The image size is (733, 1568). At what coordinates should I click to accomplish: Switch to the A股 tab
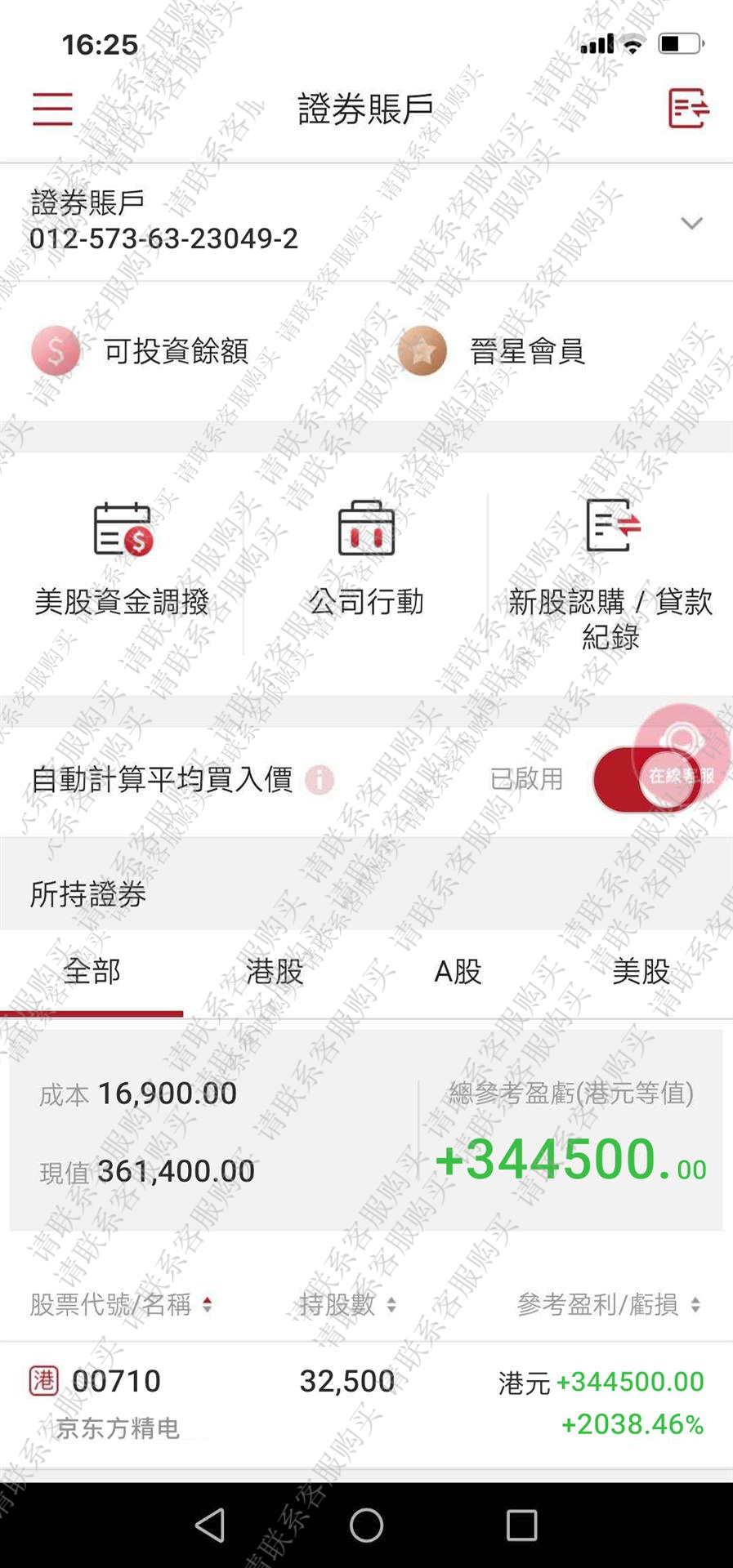coord(458,972)
